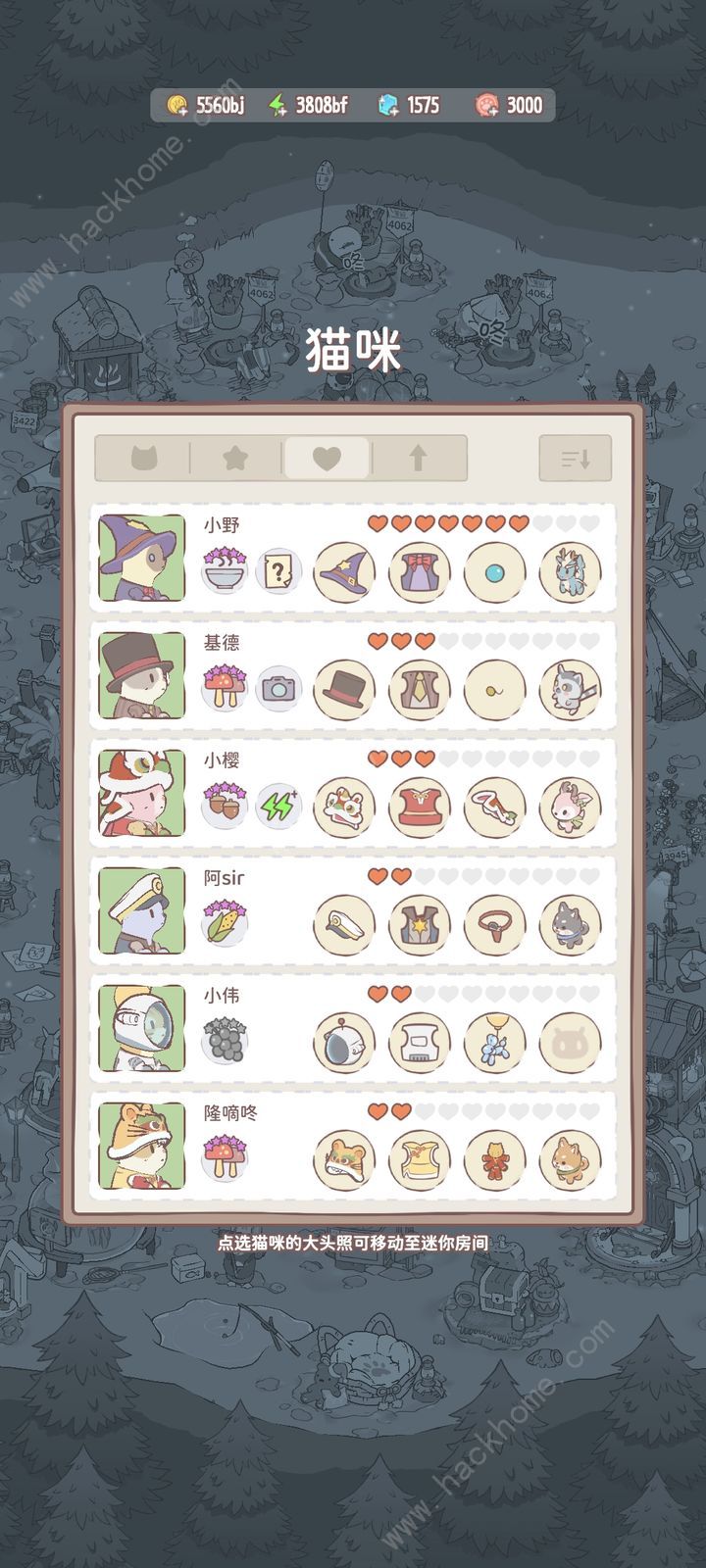Select 小樱's lion dance portrait
The image size is (706, 1568).
coord(142,794)
